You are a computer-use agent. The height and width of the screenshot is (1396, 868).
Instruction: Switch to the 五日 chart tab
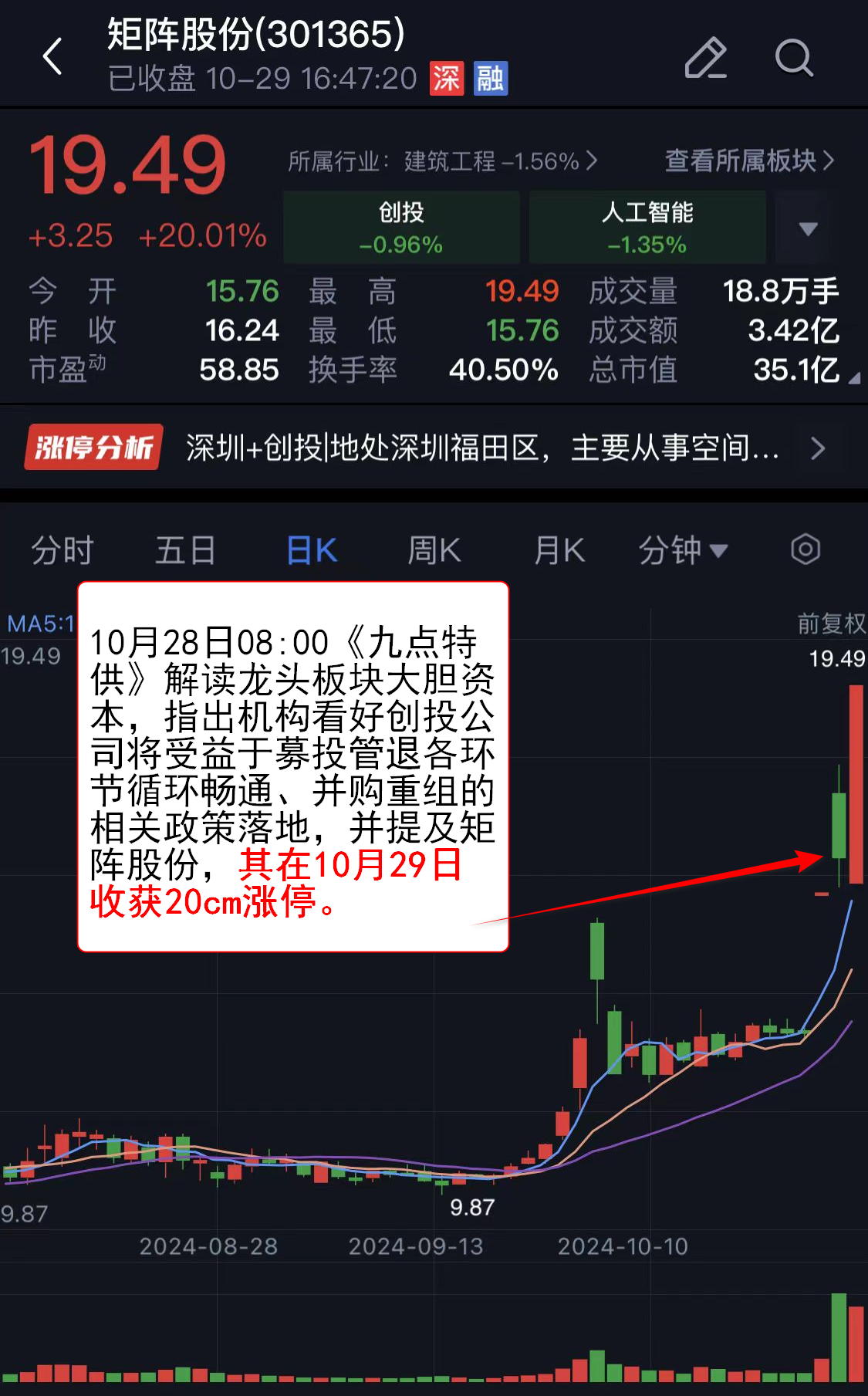[x=185, y=551]
